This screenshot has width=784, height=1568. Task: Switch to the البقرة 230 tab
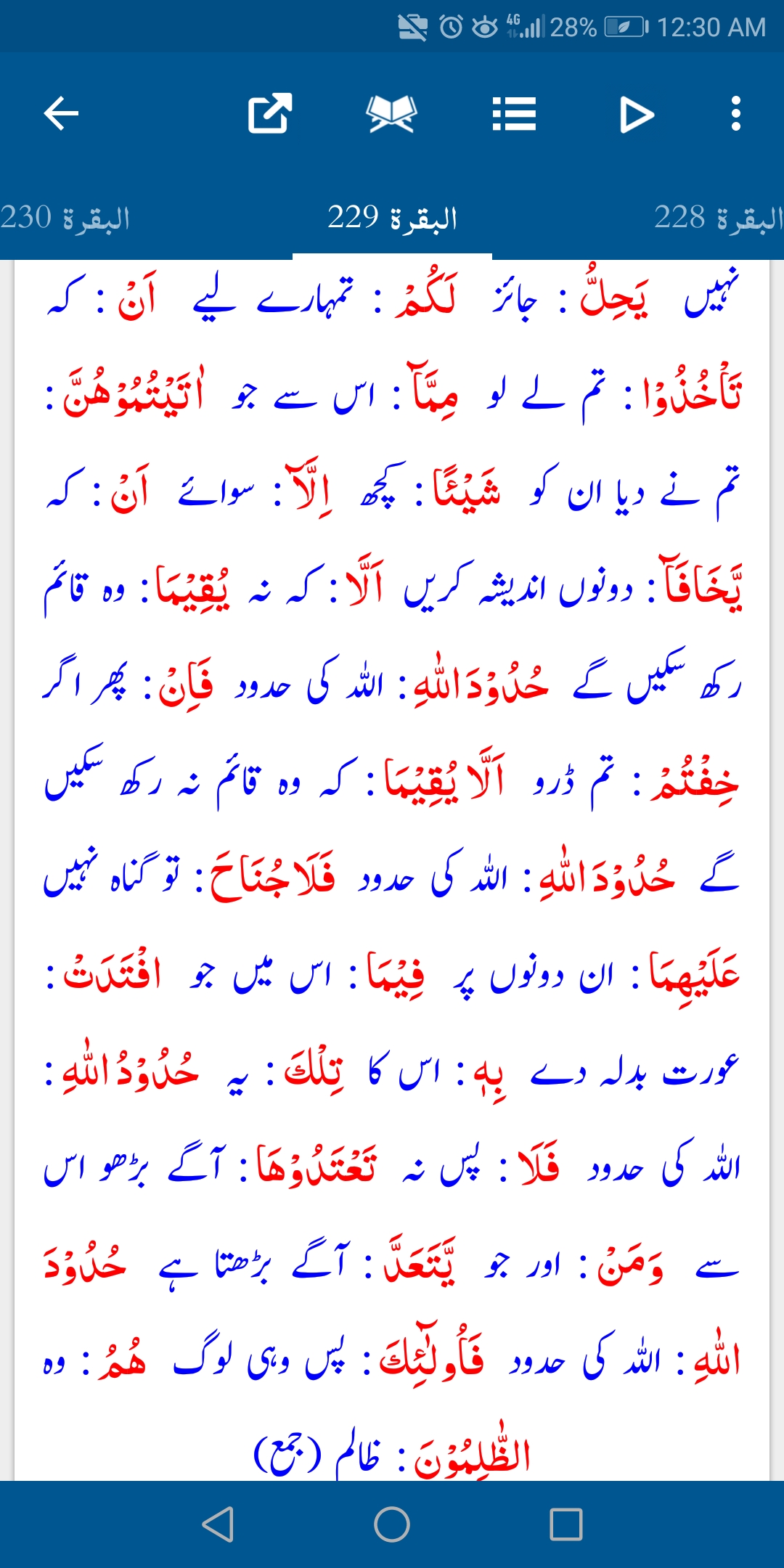click(65, 218)
